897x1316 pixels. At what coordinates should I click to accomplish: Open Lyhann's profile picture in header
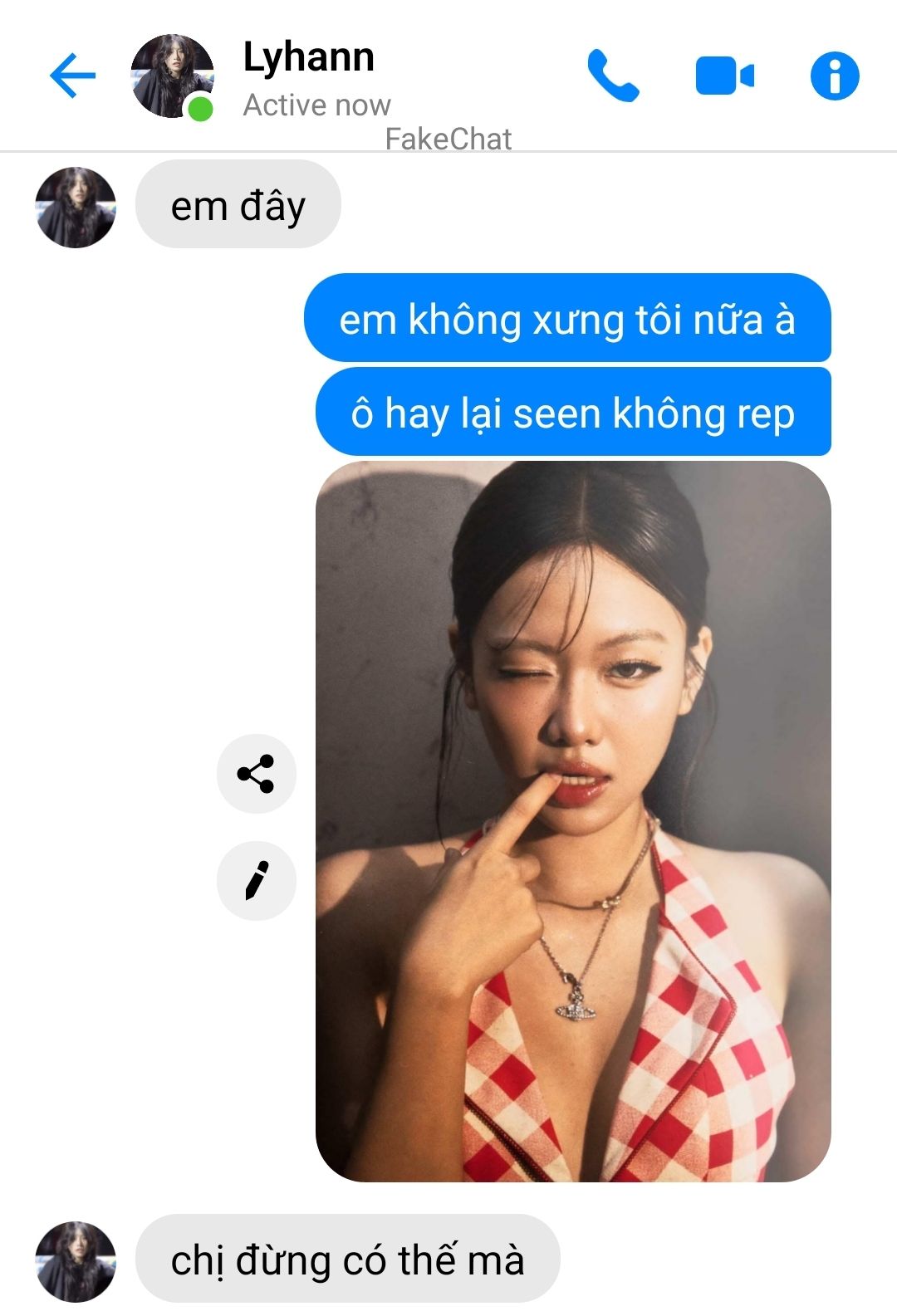[172, 76]
